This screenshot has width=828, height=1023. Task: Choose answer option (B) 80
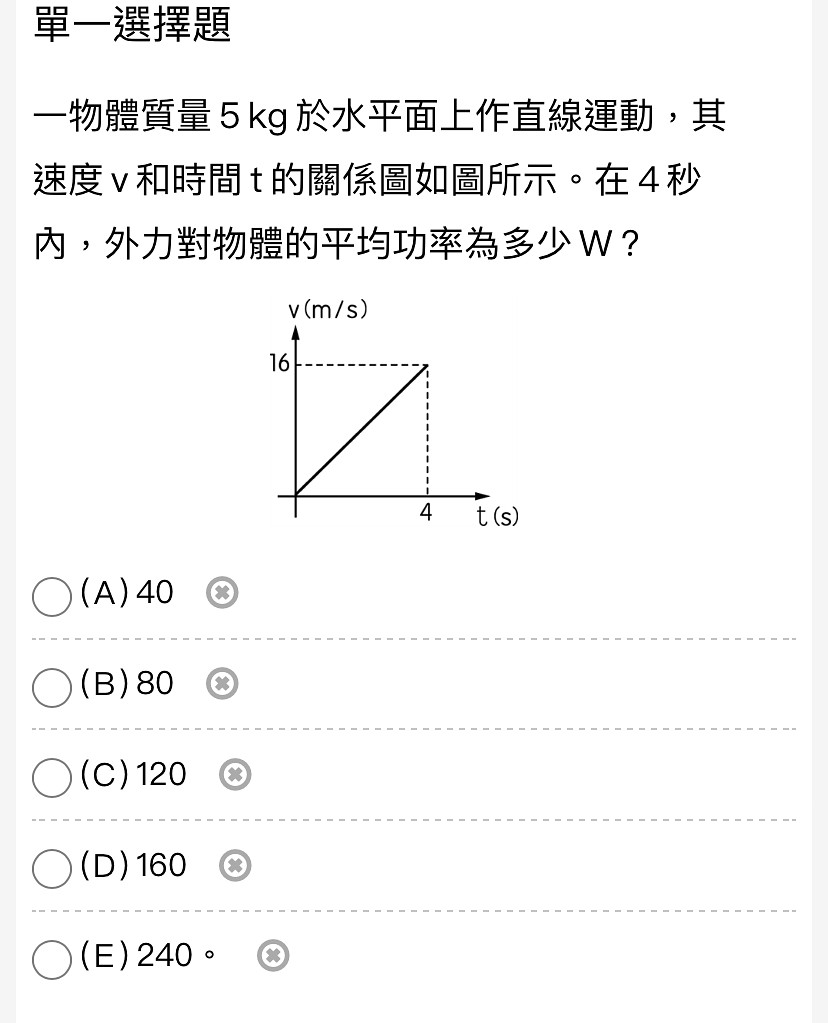52,686
